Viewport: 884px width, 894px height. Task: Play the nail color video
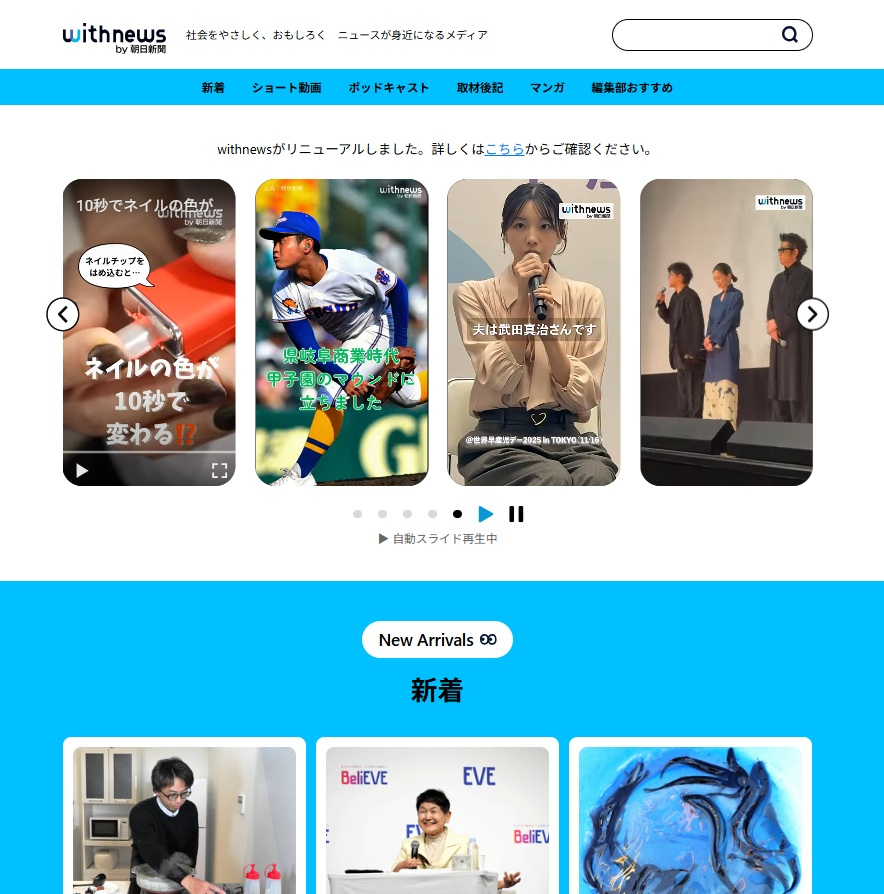tap(82, 470)
